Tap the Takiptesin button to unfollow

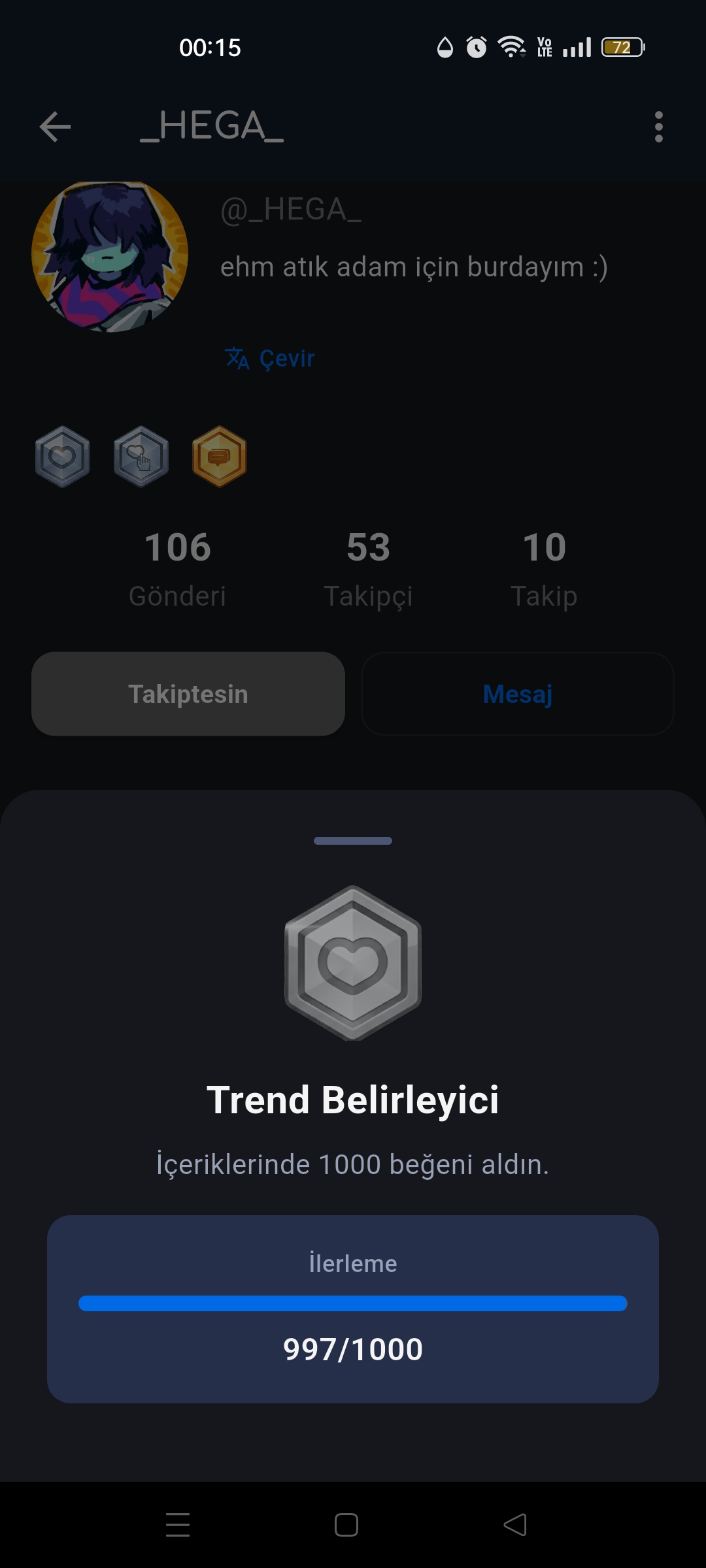(x=188, y=694)
